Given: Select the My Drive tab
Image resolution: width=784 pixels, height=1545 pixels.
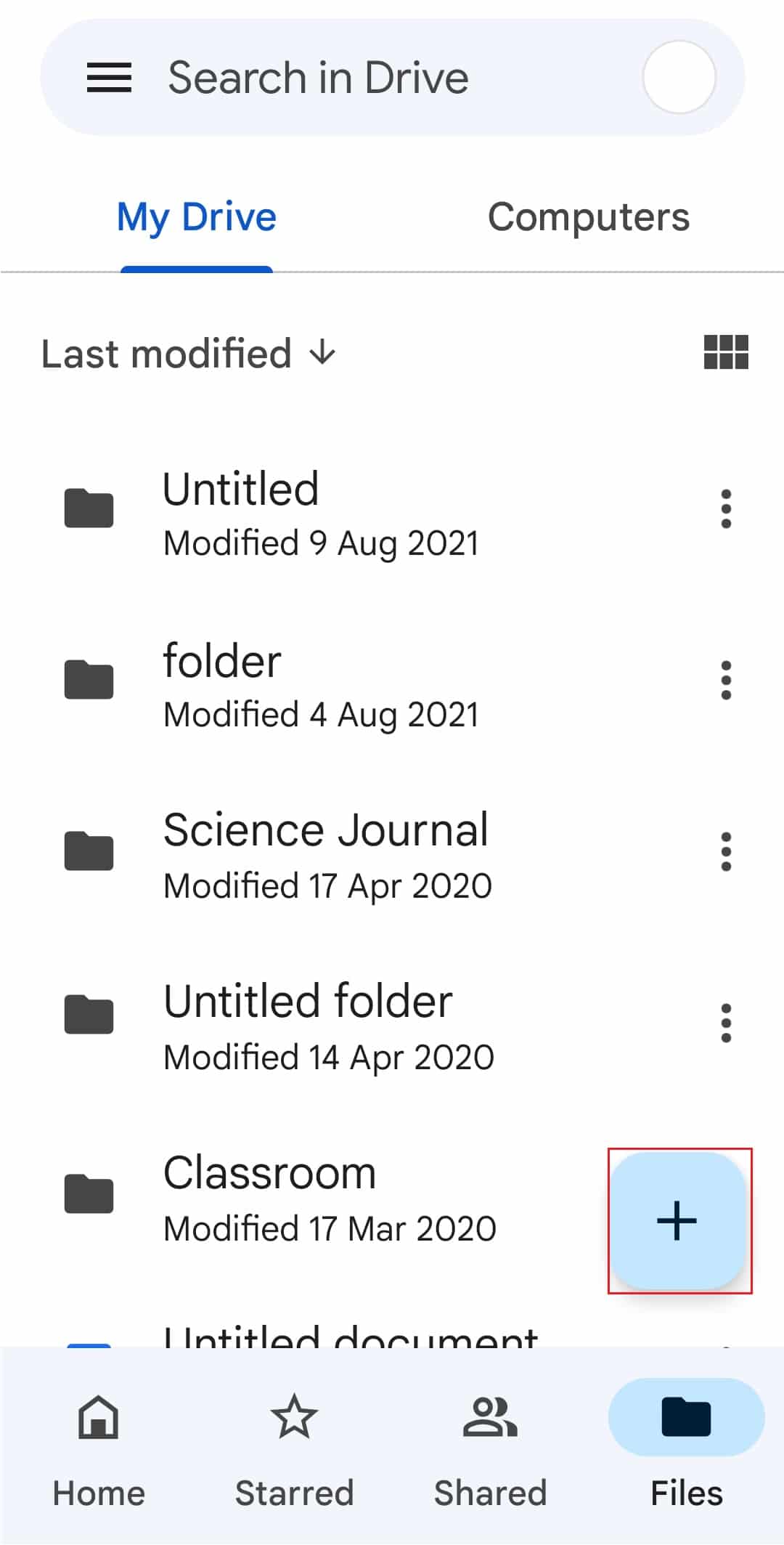Looking at the screenshot, I should tap(196, 216).
